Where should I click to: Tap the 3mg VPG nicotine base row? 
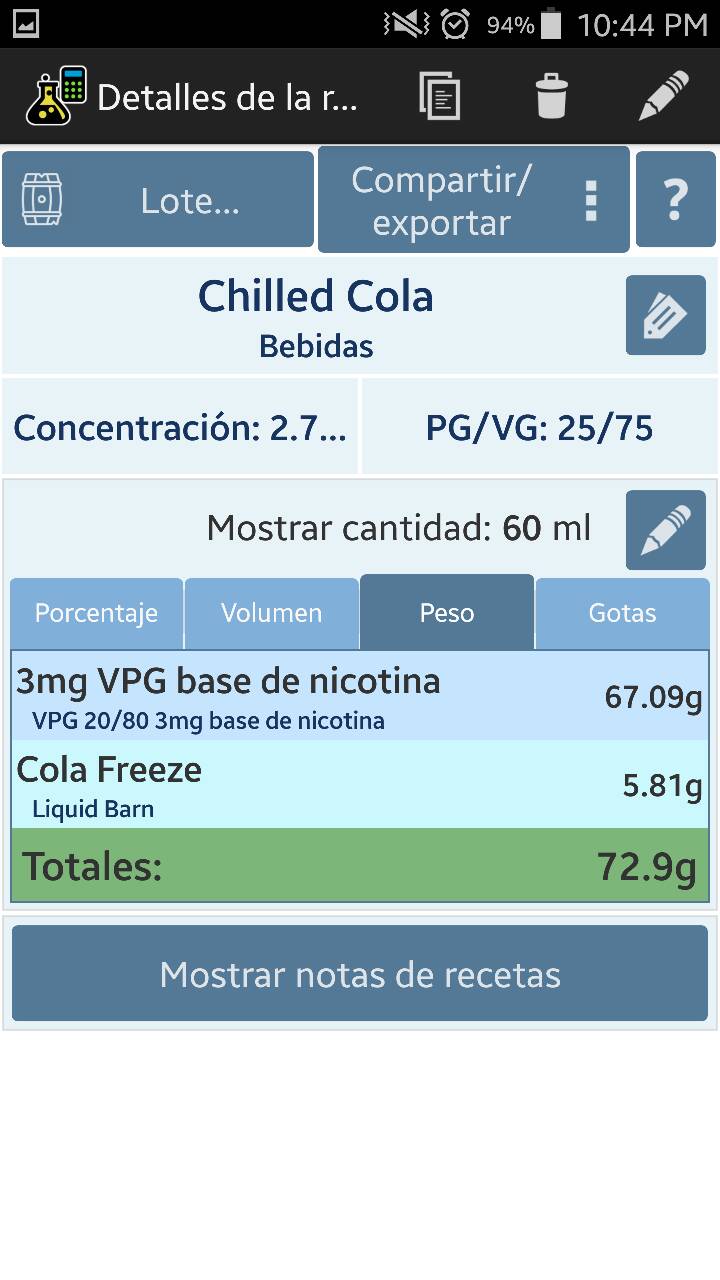click(359, 697)
